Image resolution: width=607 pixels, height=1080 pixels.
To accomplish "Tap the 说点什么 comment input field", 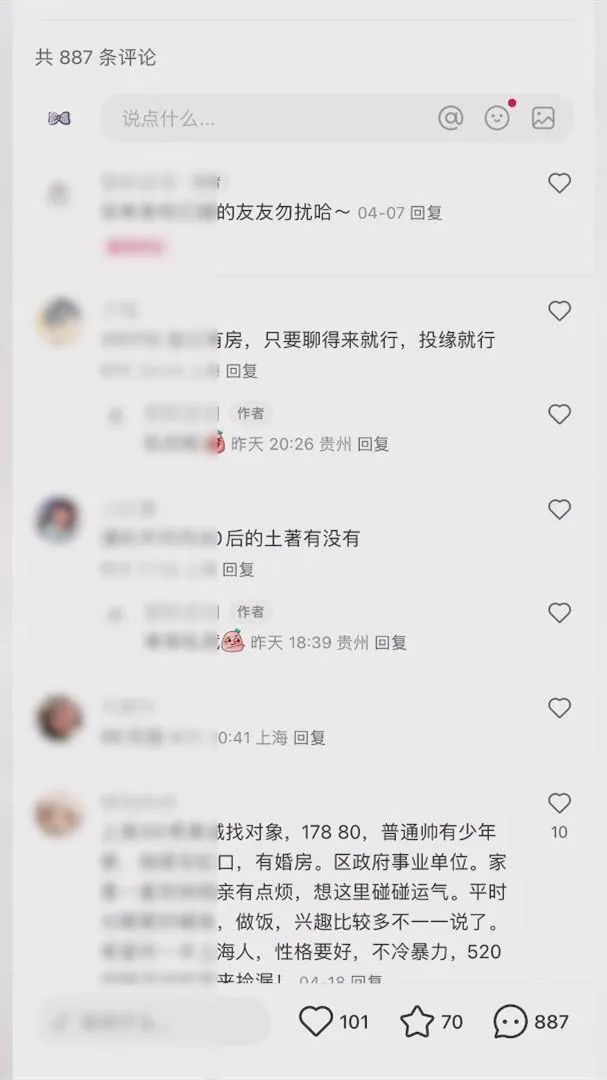I will click(260, 119).
